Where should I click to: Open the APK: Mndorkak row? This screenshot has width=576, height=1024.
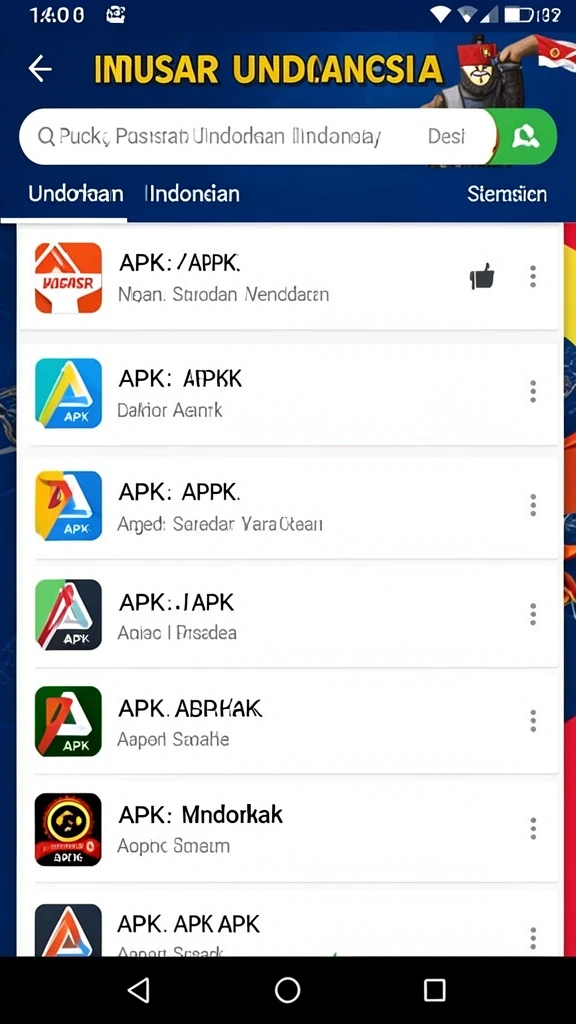289,829
